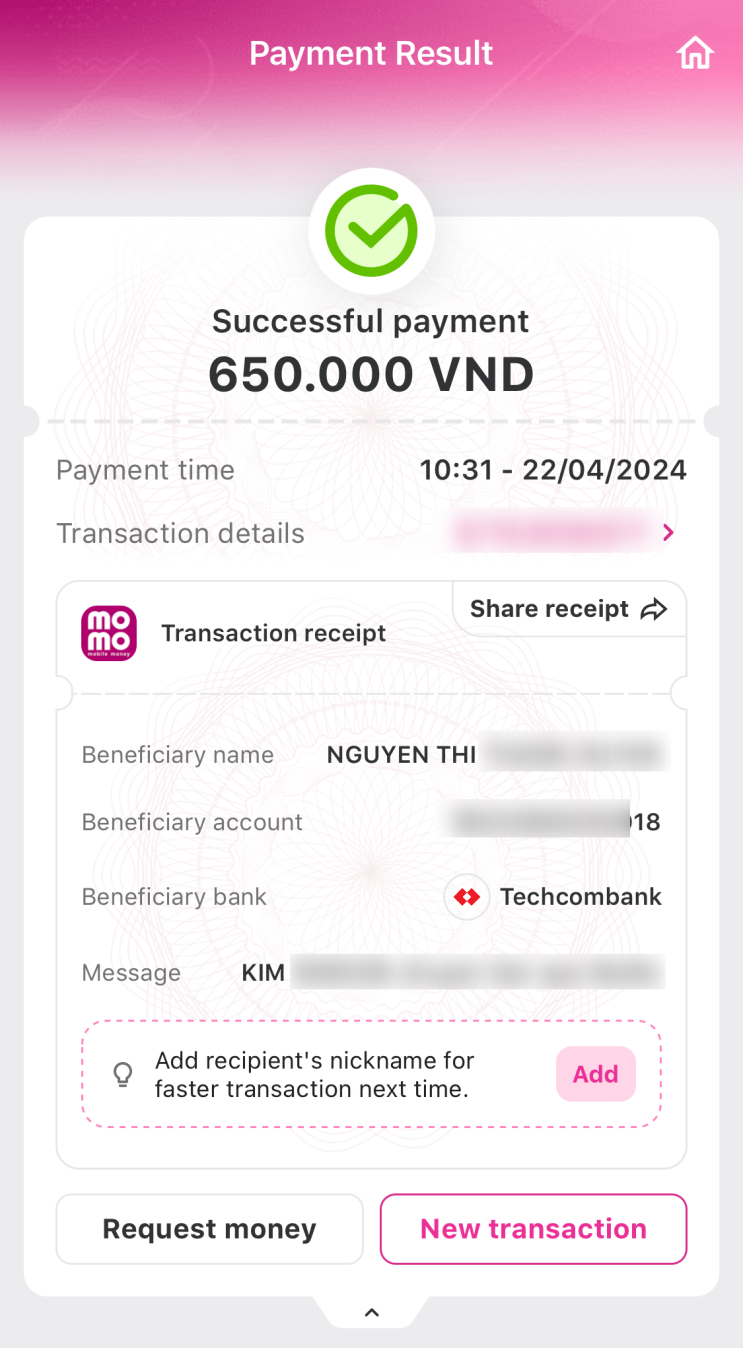Screen dimensions: 743x1348
Task: Go to home via the house icon
Action: 695,53
